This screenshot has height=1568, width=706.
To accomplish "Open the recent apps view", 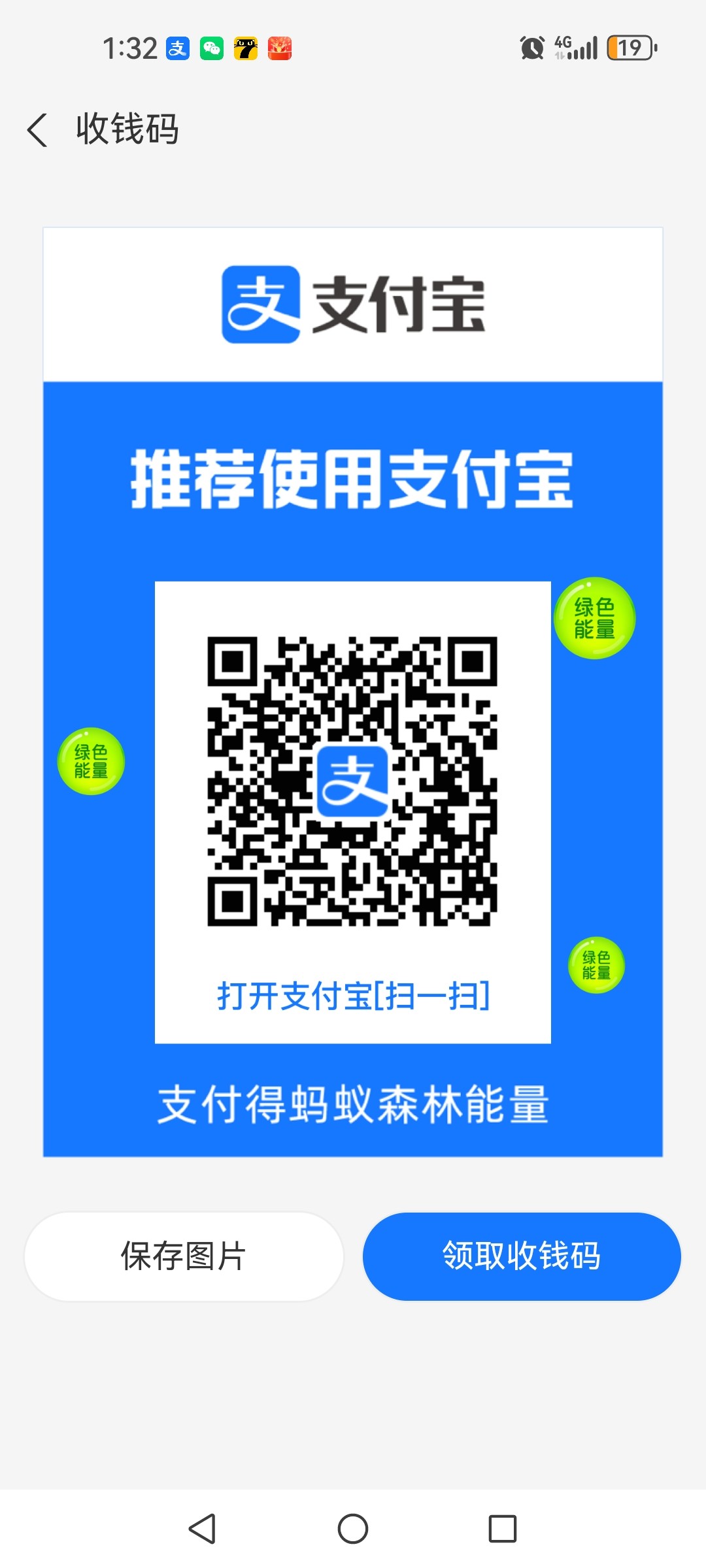I will tap(502, 1529).
